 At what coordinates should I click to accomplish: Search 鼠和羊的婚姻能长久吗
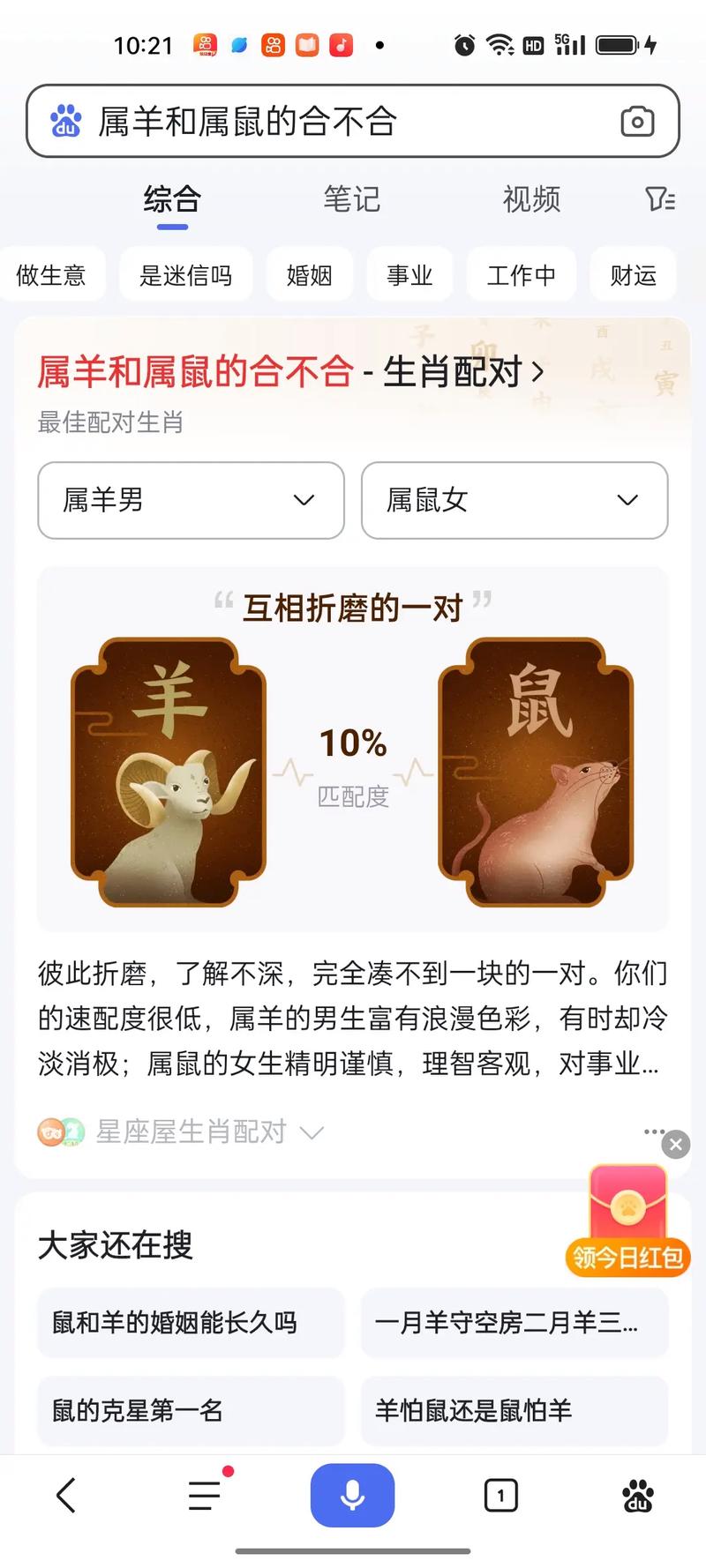point(191,1323)
